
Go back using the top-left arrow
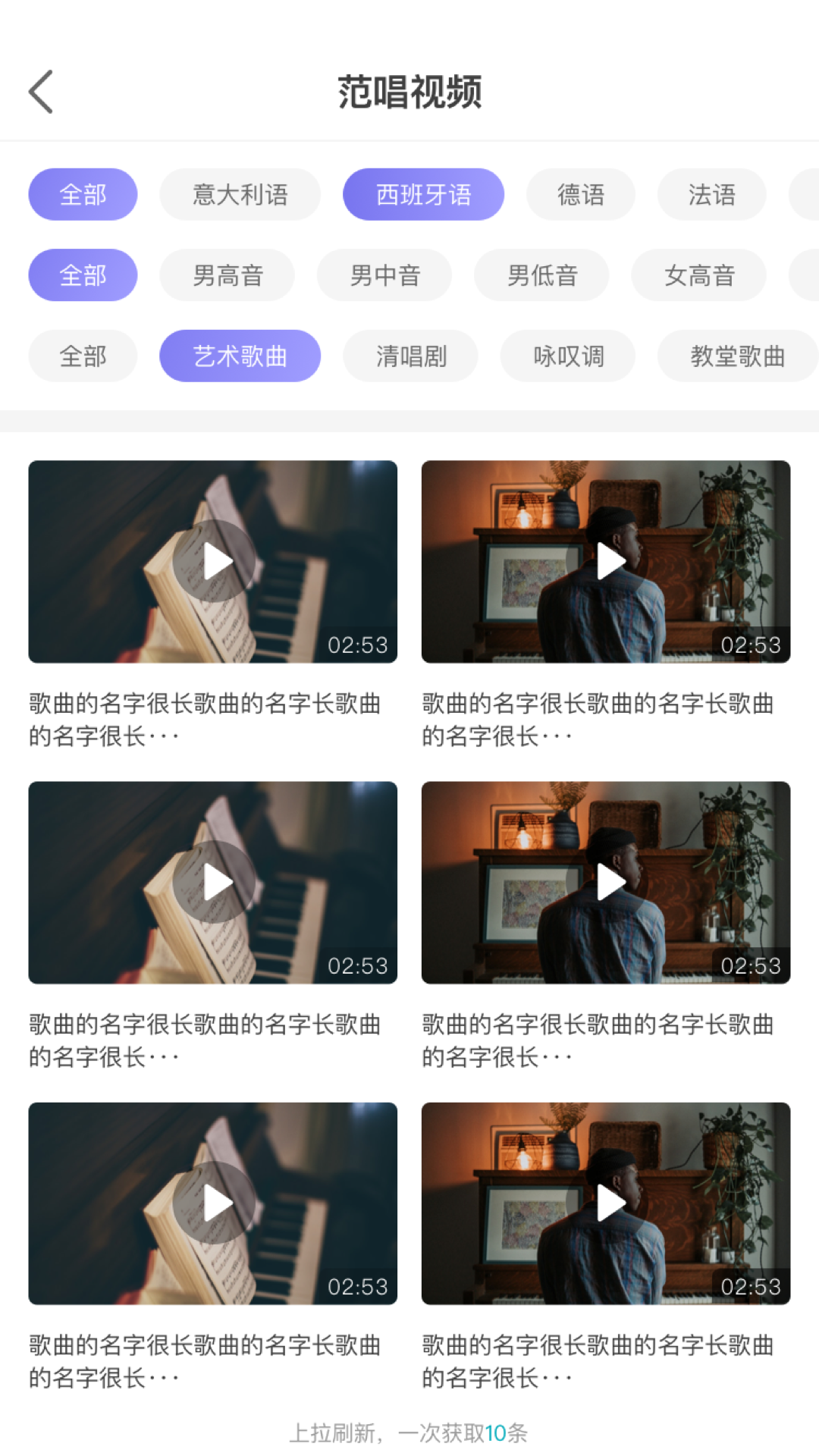[x=41, y=92]
